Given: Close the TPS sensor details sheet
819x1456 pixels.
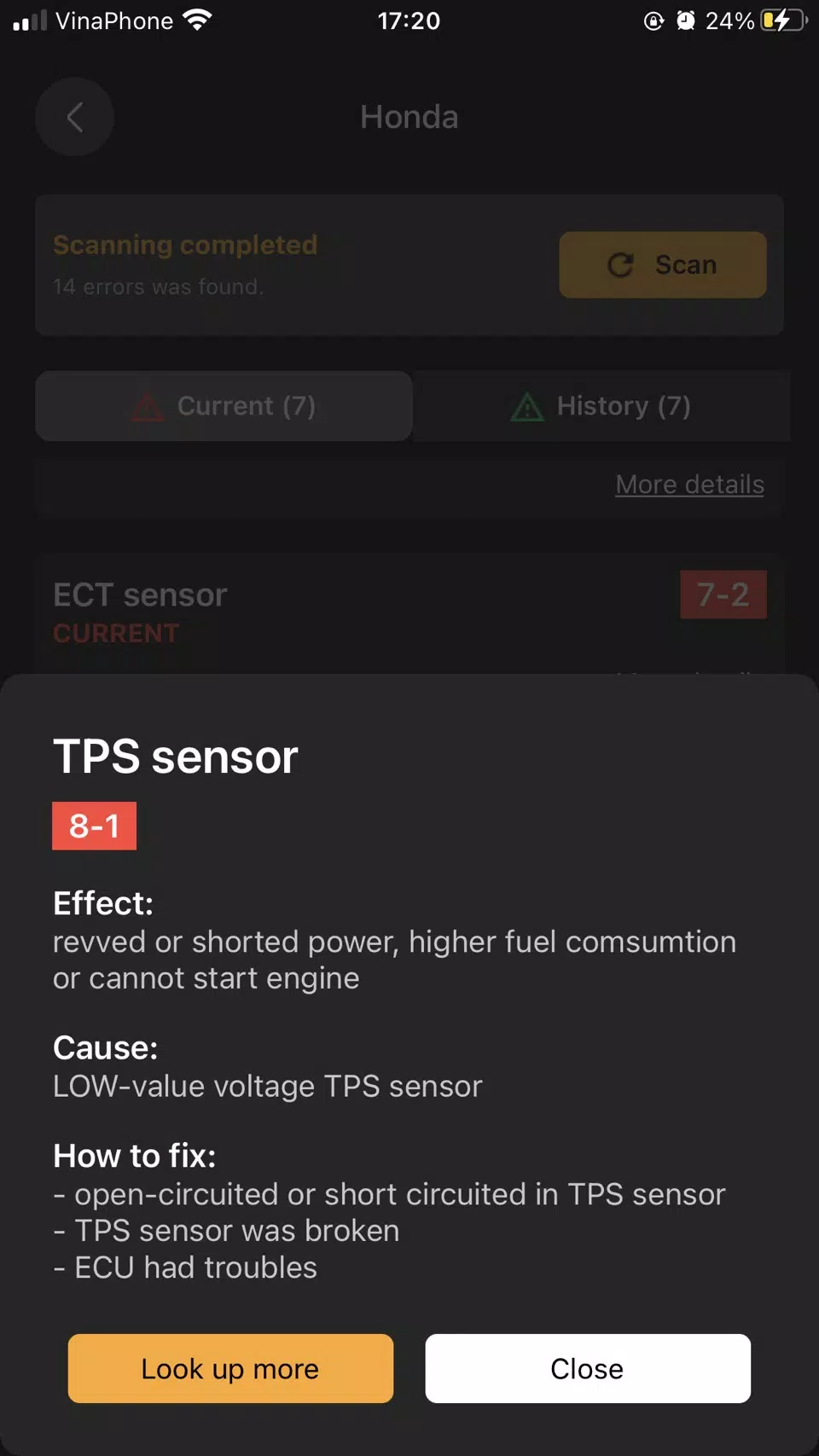Looking at the screenshot, I should click(x=588, y=1368).
